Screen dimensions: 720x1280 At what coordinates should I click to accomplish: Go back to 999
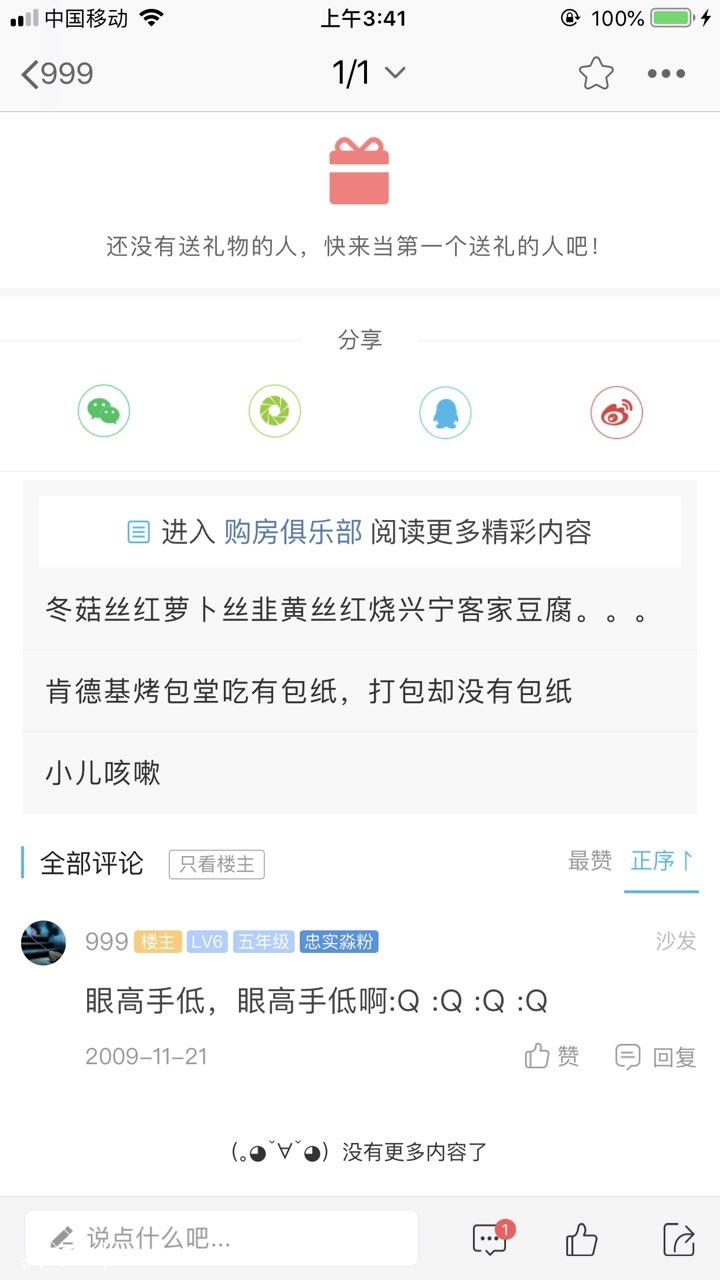click(x=58, y=74)
